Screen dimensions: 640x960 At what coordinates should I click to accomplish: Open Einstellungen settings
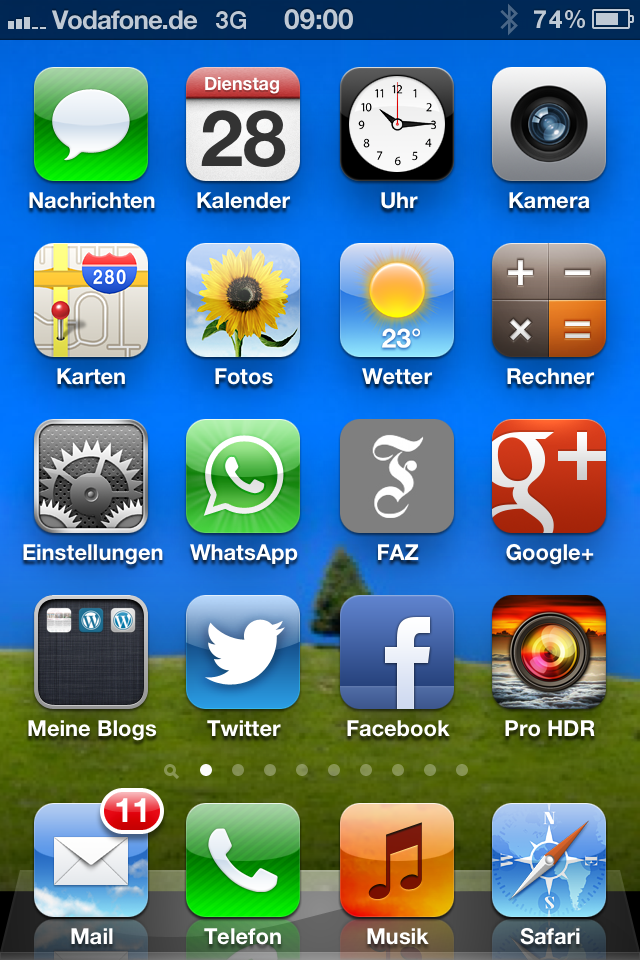click(x=91, y=476)
